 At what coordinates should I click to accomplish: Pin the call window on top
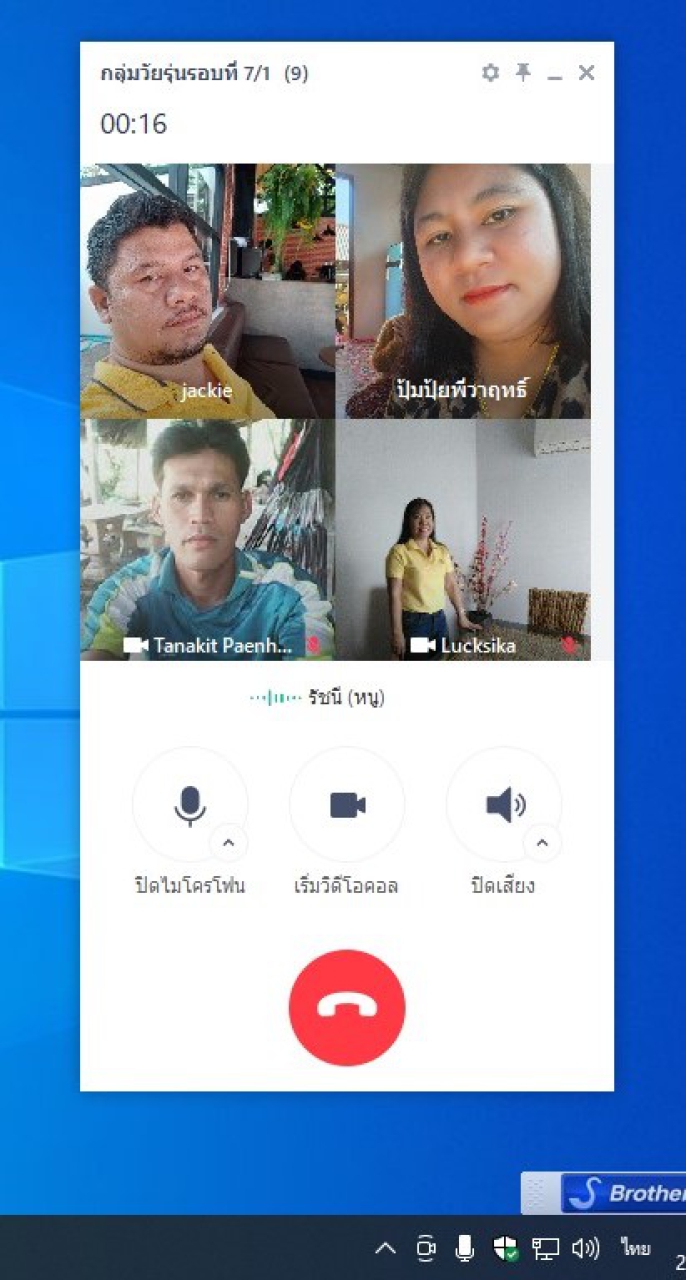522,73
